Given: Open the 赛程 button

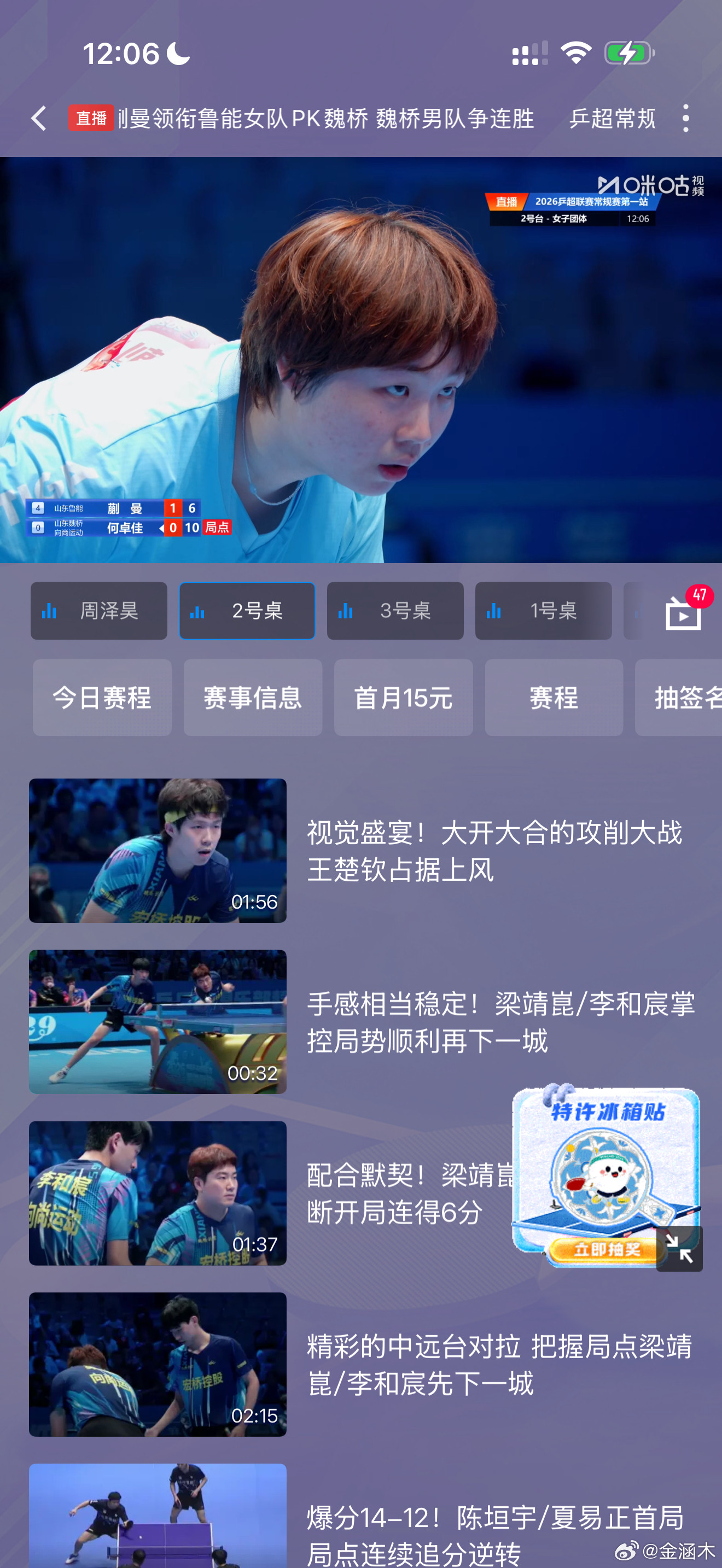Looking at the screenshot, I should click(554, 698).
